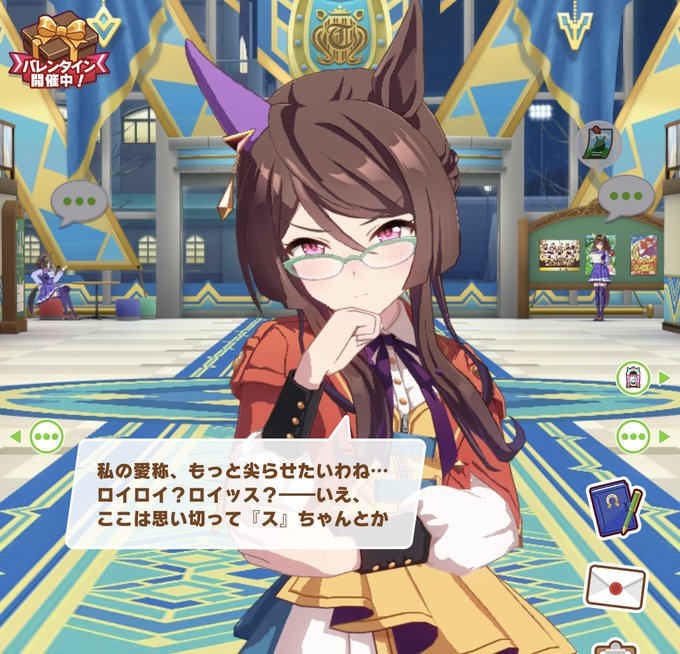Screen dimensions: 680x654
Task: Tap the speech bubble above the left character
Action: pyautogui.click(x=79, y=202)
